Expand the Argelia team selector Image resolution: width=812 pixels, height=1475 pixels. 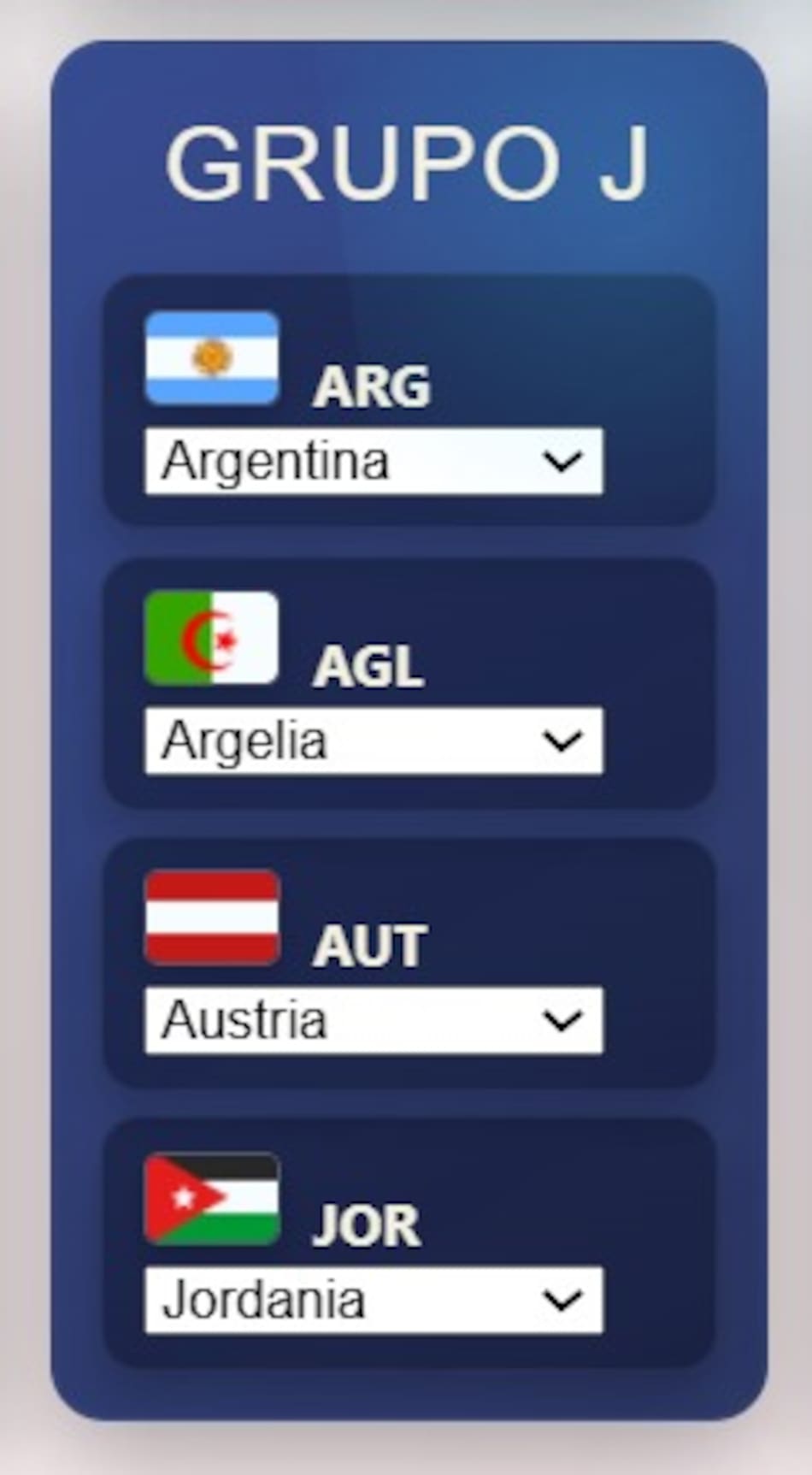[x=374, y=741]
